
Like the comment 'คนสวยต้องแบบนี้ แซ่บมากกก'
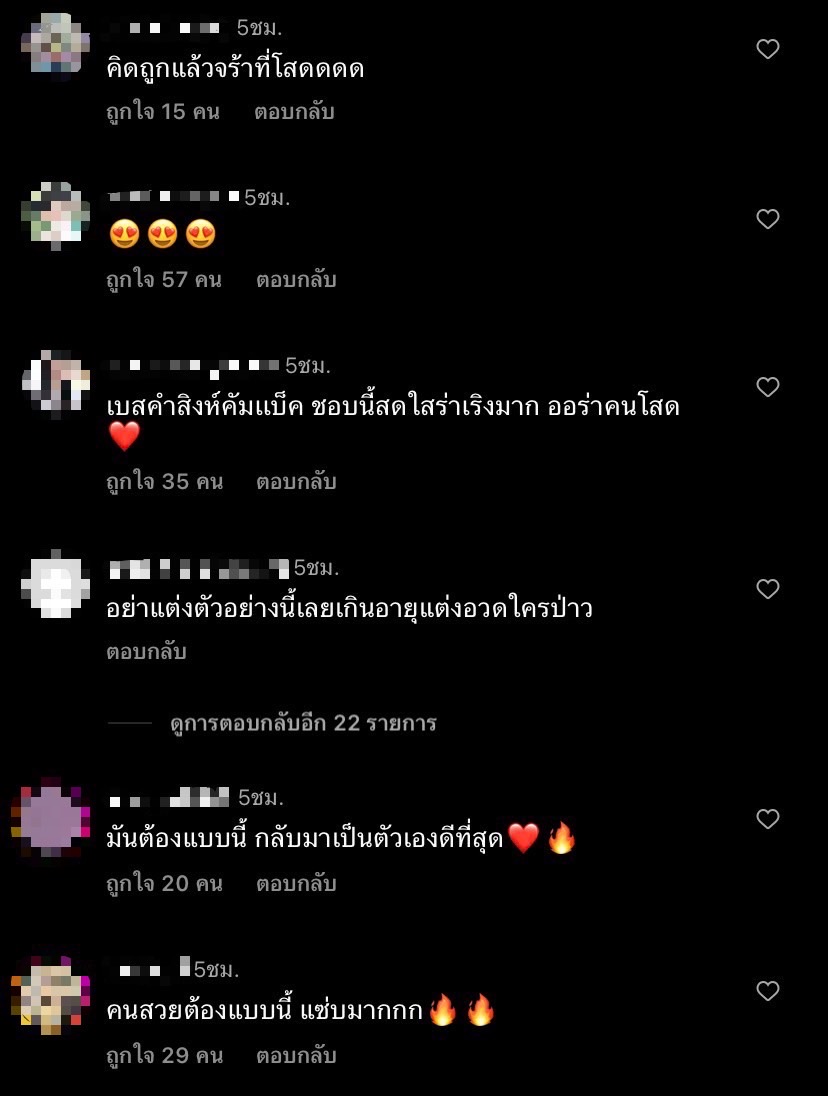click(767, 991)
